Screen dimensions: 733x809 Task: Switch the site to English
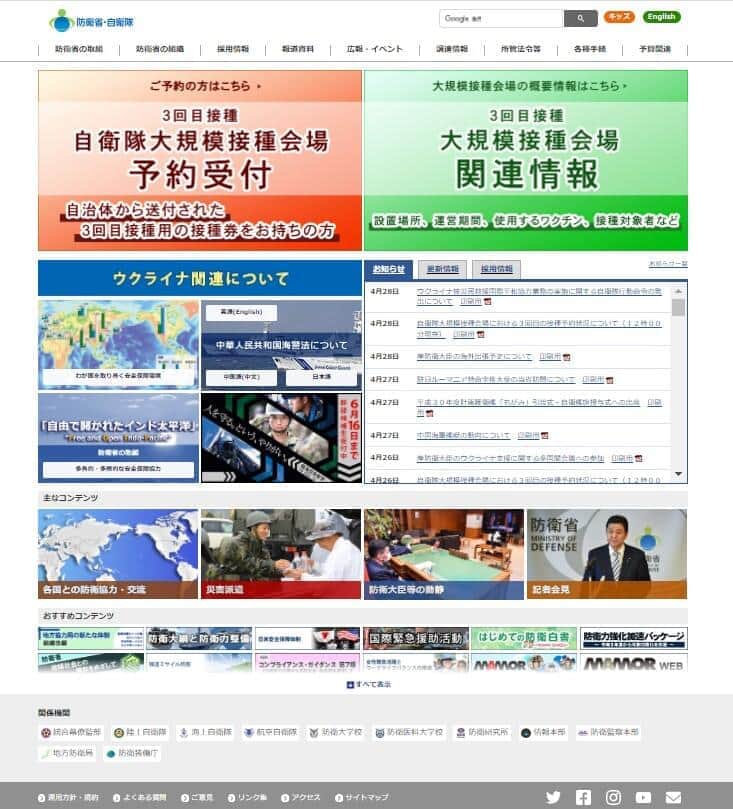(x=661, y=17)
